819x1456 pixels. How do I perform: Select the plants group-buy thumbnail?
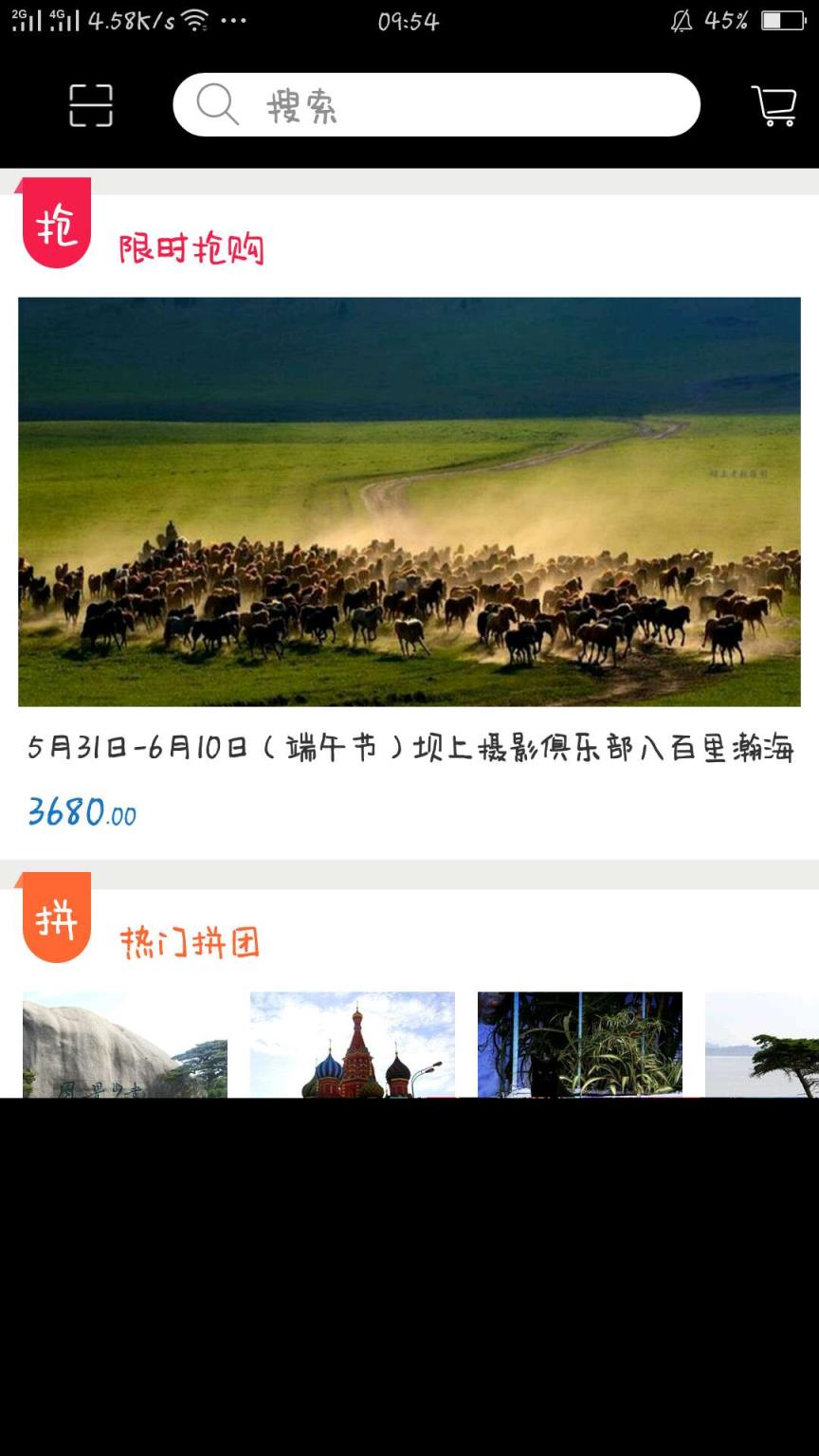click(x=581, y=1046)
